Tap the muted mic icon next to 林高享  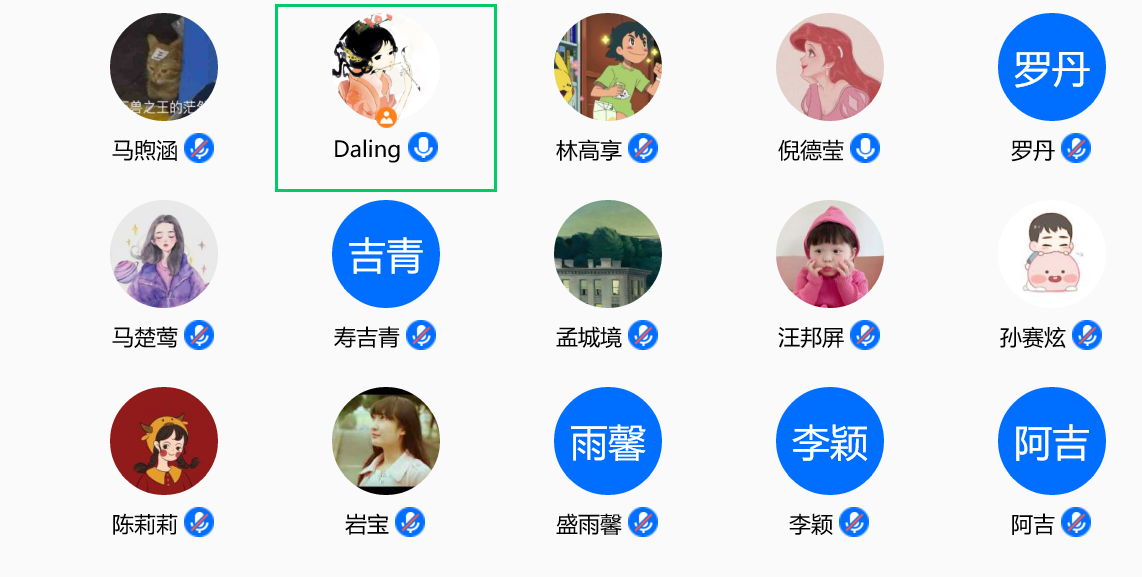click(643, 149)
